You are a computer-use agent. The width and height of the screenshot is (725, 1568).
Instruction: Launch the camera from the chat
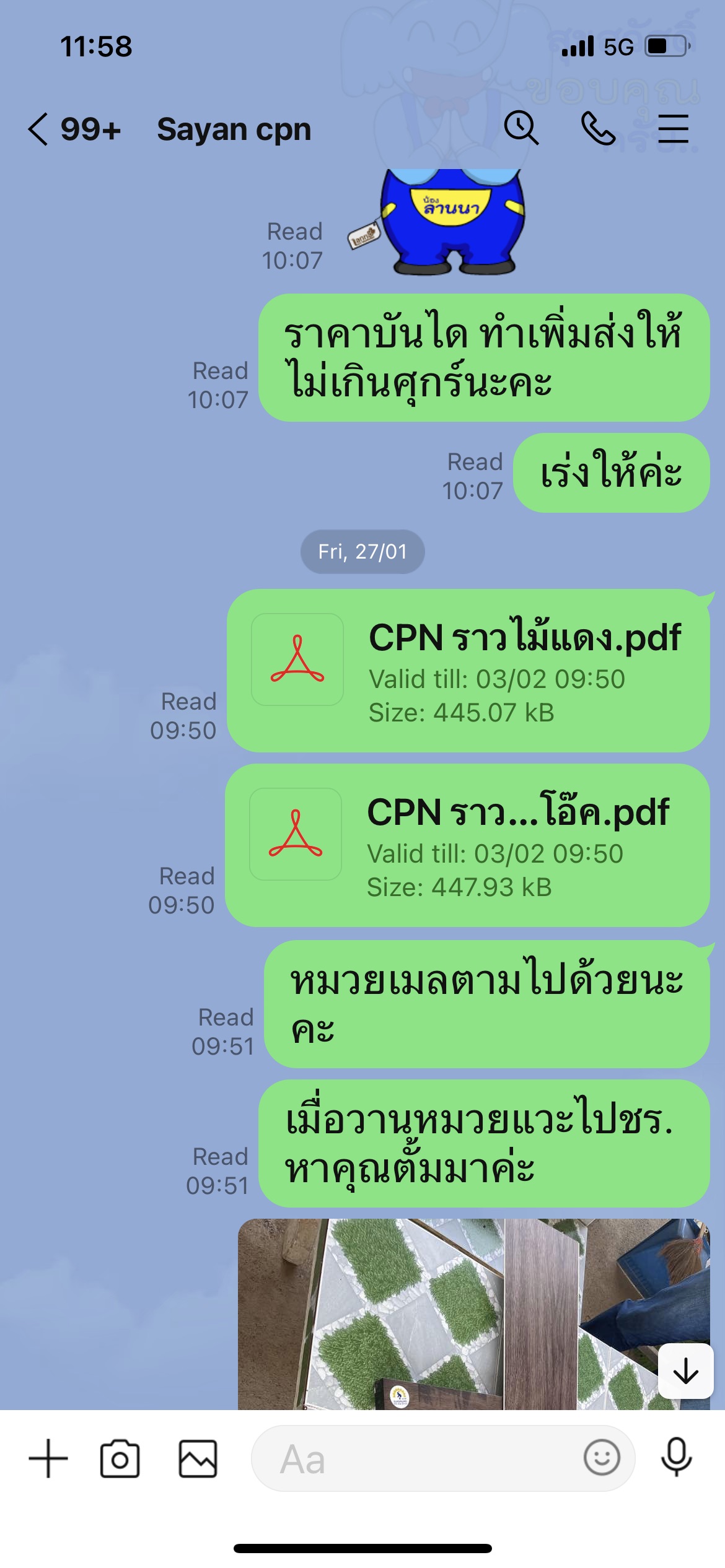click(x=120, y=1459)
